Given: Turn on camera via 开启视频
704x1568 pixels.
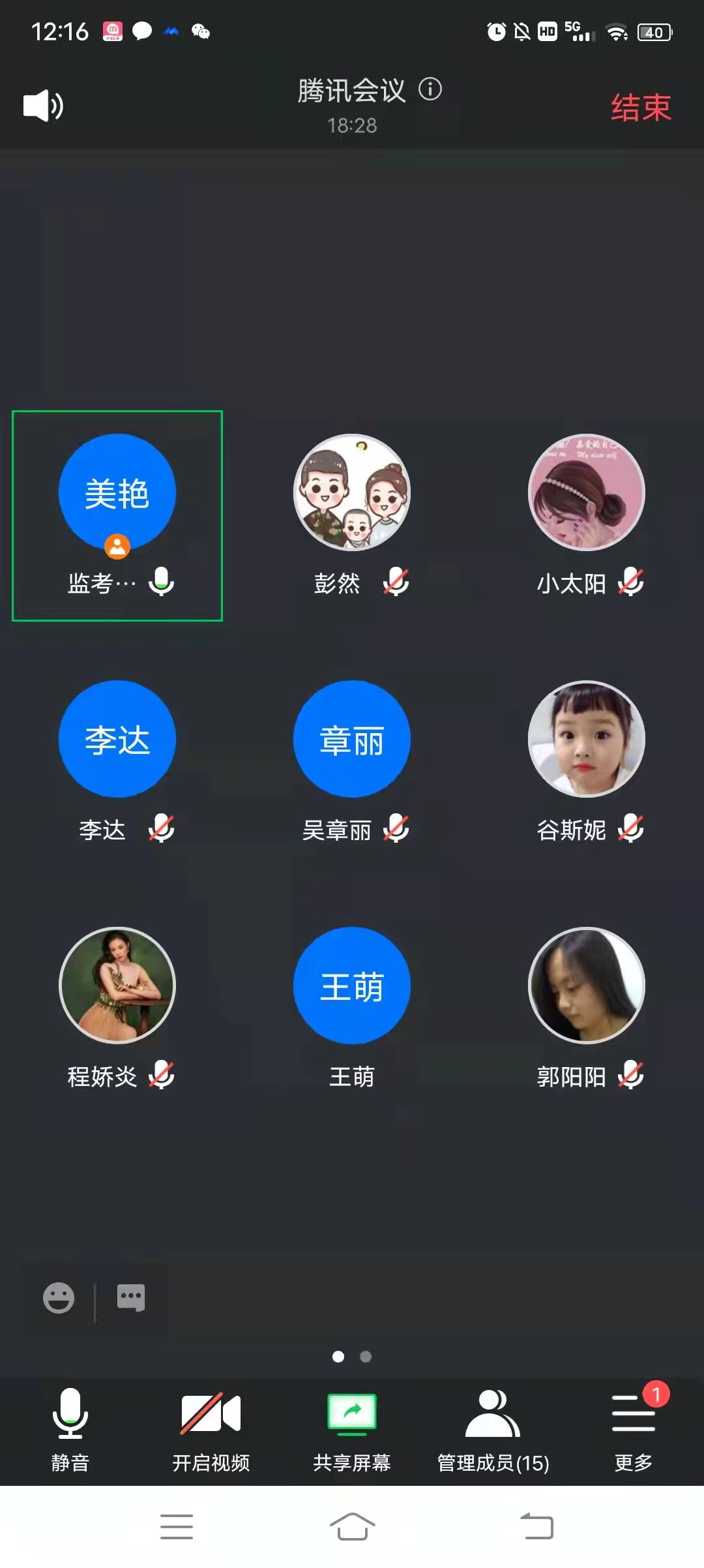Looking at the screenshot, I should coord(211,1429).
